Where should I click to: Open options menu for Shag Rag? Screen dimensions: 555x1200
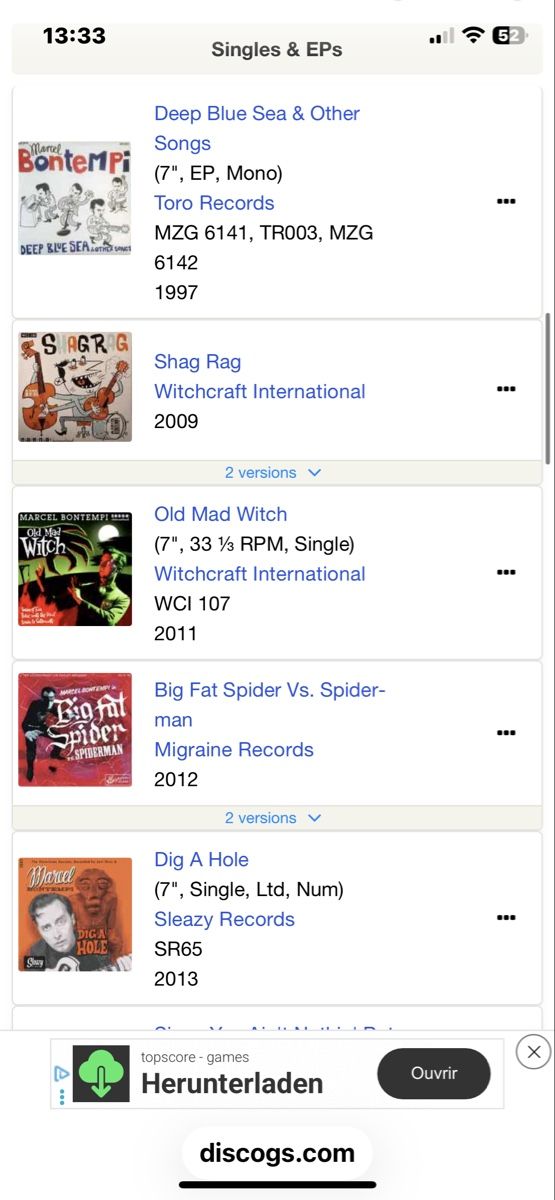(506, 389)
